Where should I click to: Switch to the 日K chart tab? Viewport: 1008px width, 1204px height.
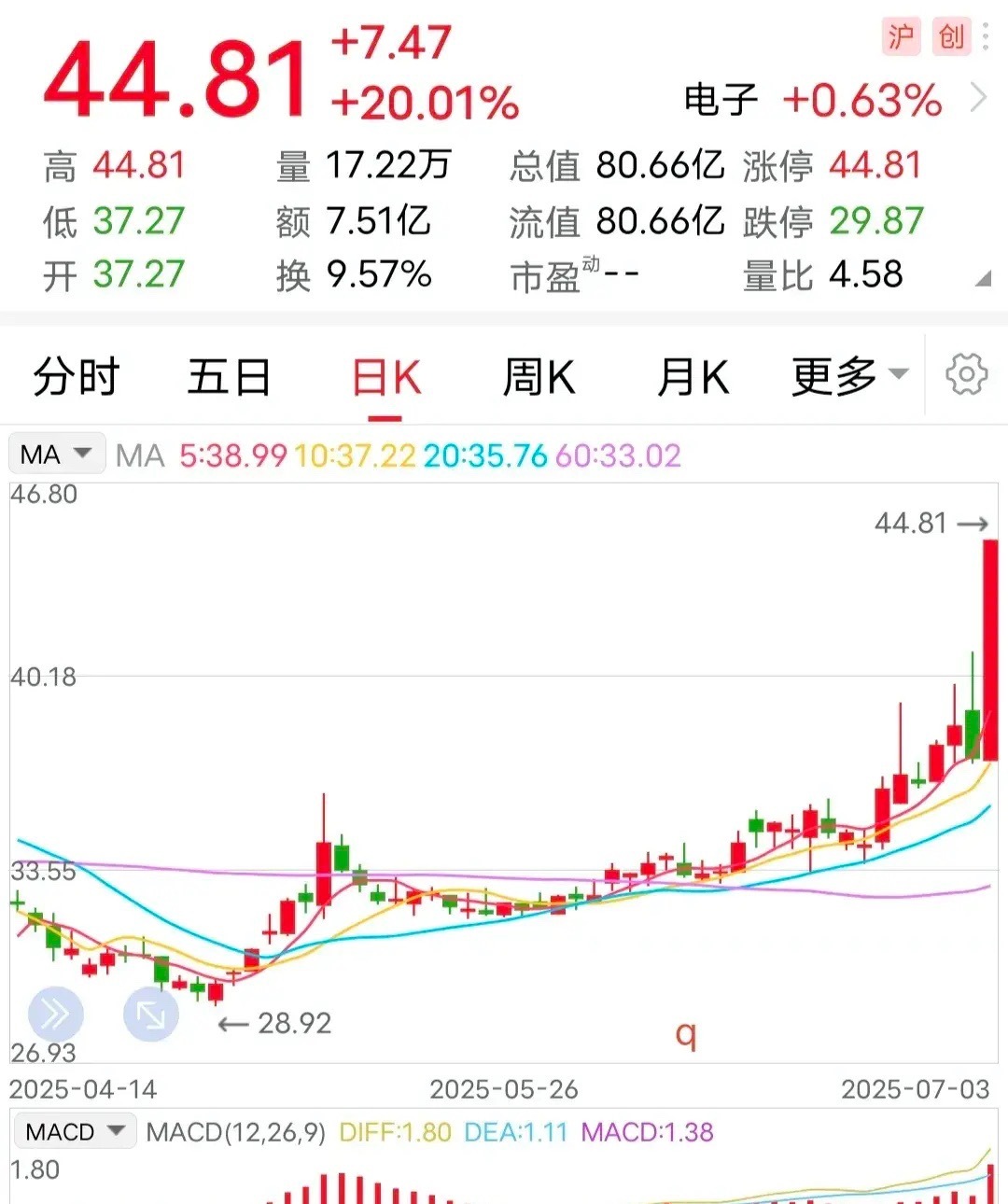point(386,378)
